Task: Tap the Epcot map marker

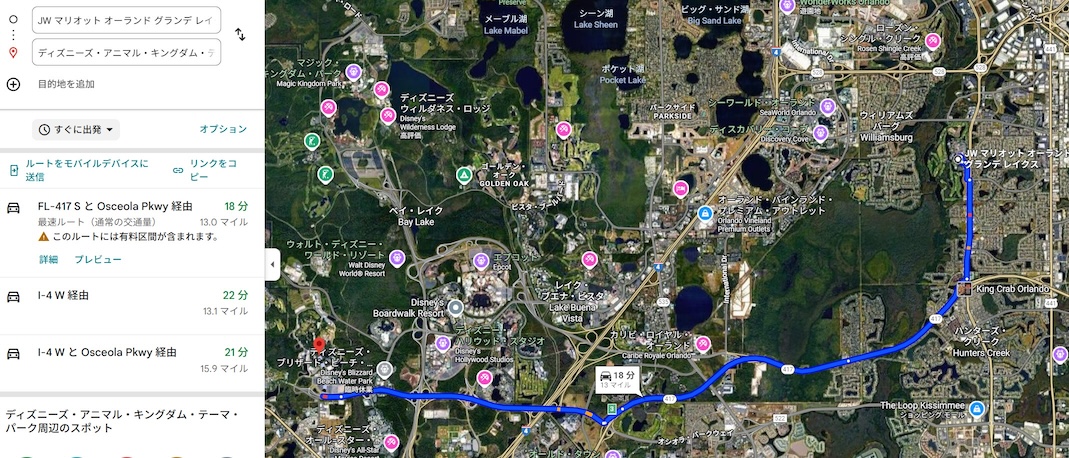Action: pos(478,262)
